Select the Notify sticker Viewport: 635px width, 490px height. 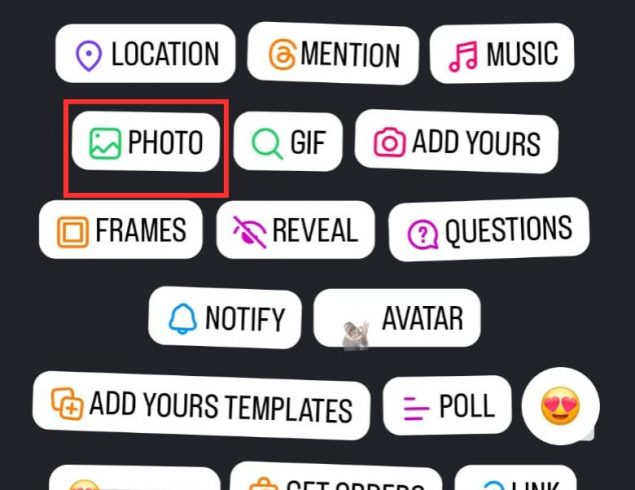coord(225,319)
